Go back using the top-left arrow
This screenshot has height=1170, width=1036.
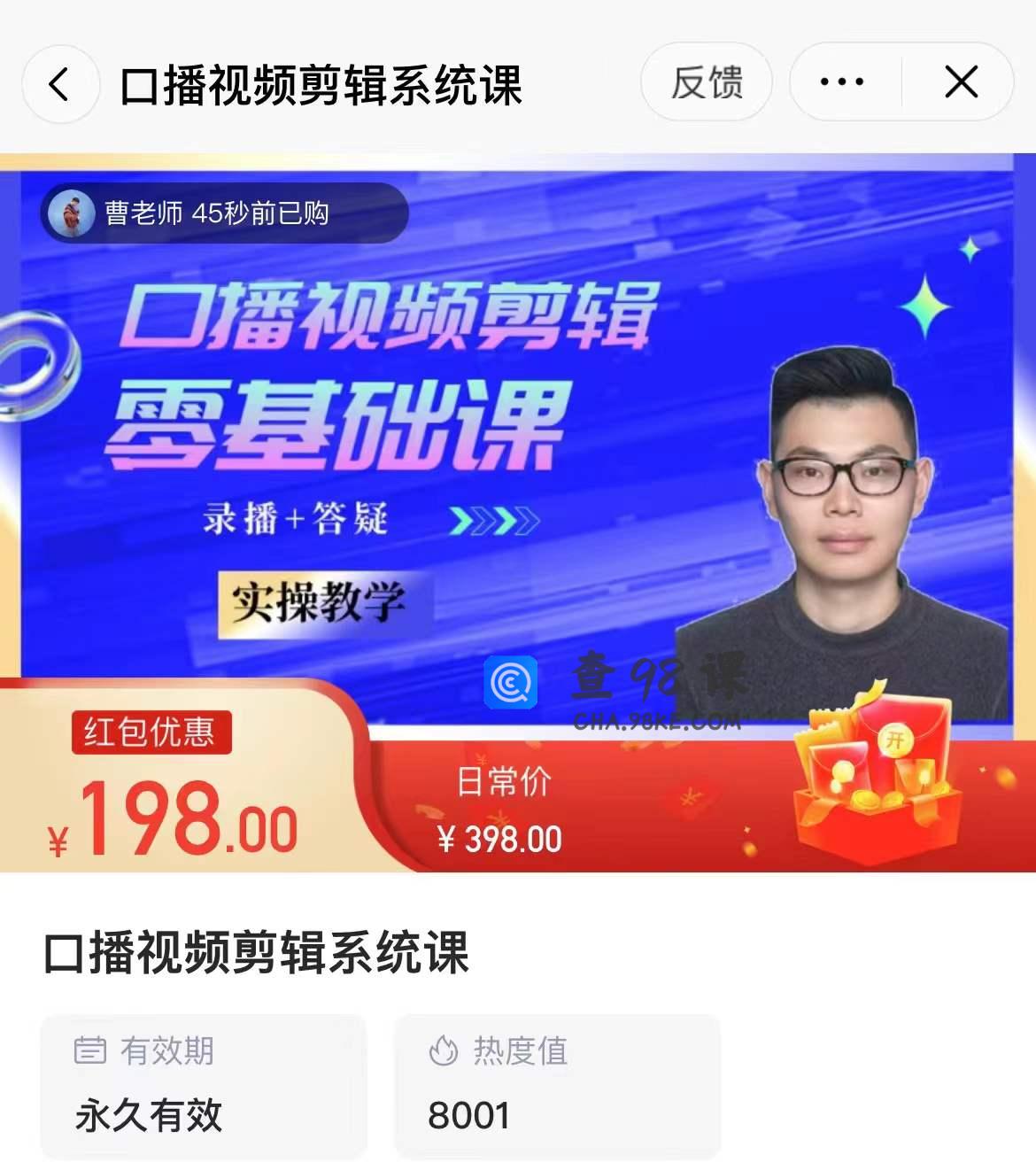(x=60, y=84)
